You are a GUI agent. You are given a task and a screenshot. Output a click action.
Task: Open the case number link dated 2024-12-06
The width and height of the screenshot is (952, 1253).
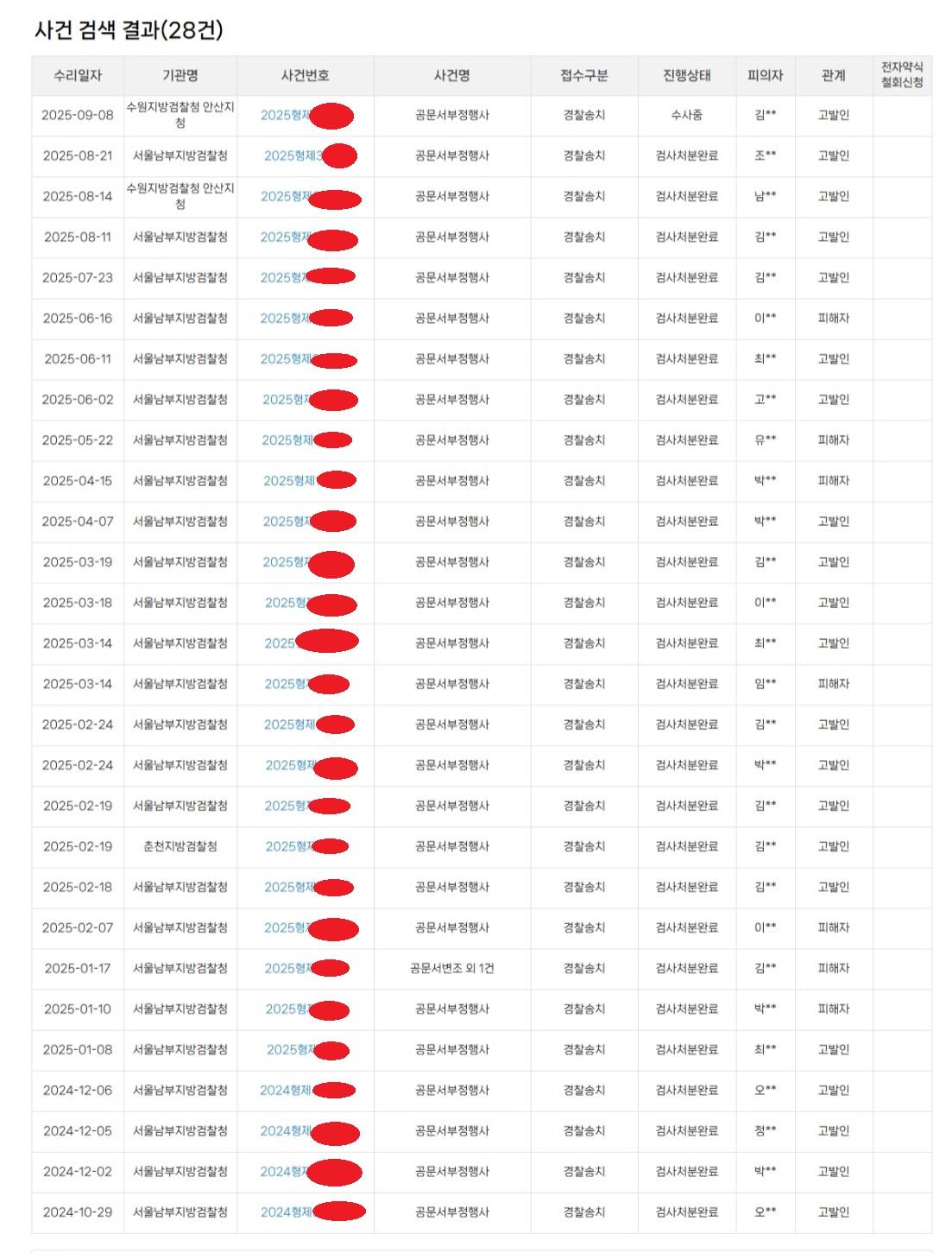286,1090
